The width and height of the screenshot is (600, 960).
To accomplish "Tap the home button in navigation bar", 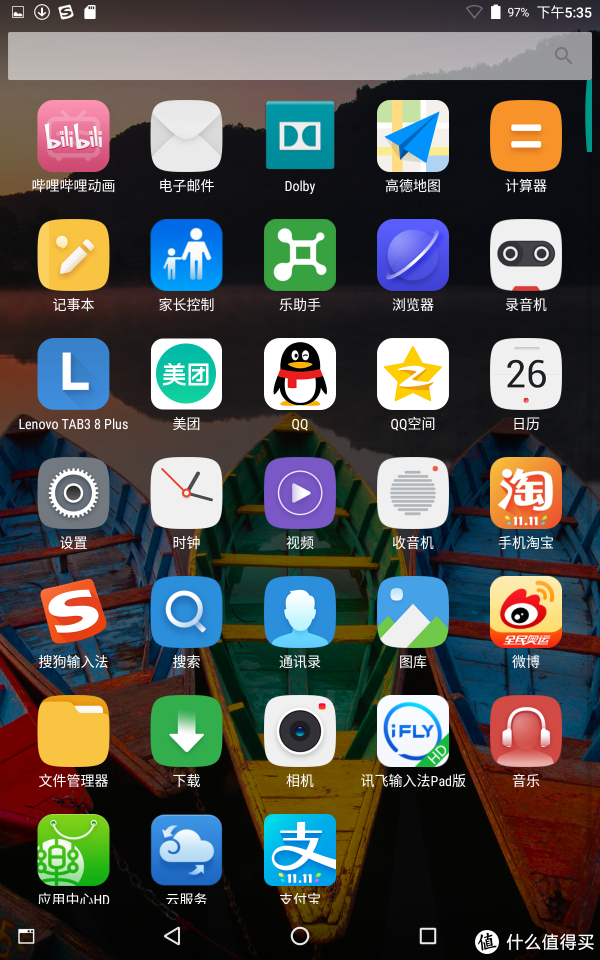I will pos(299,936).
